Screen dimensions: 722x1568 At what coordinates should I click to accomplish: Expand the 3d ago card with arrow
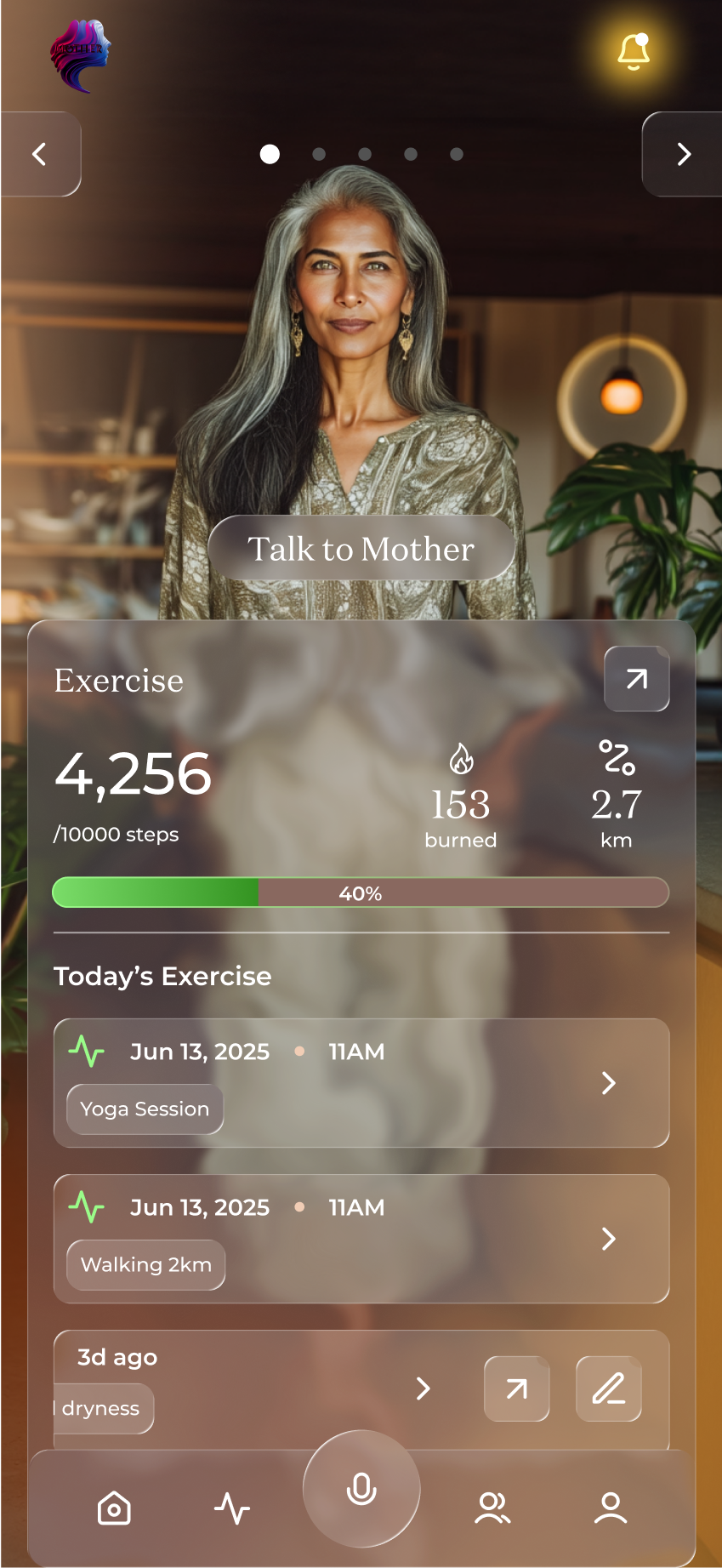(x=516, y=1388)
